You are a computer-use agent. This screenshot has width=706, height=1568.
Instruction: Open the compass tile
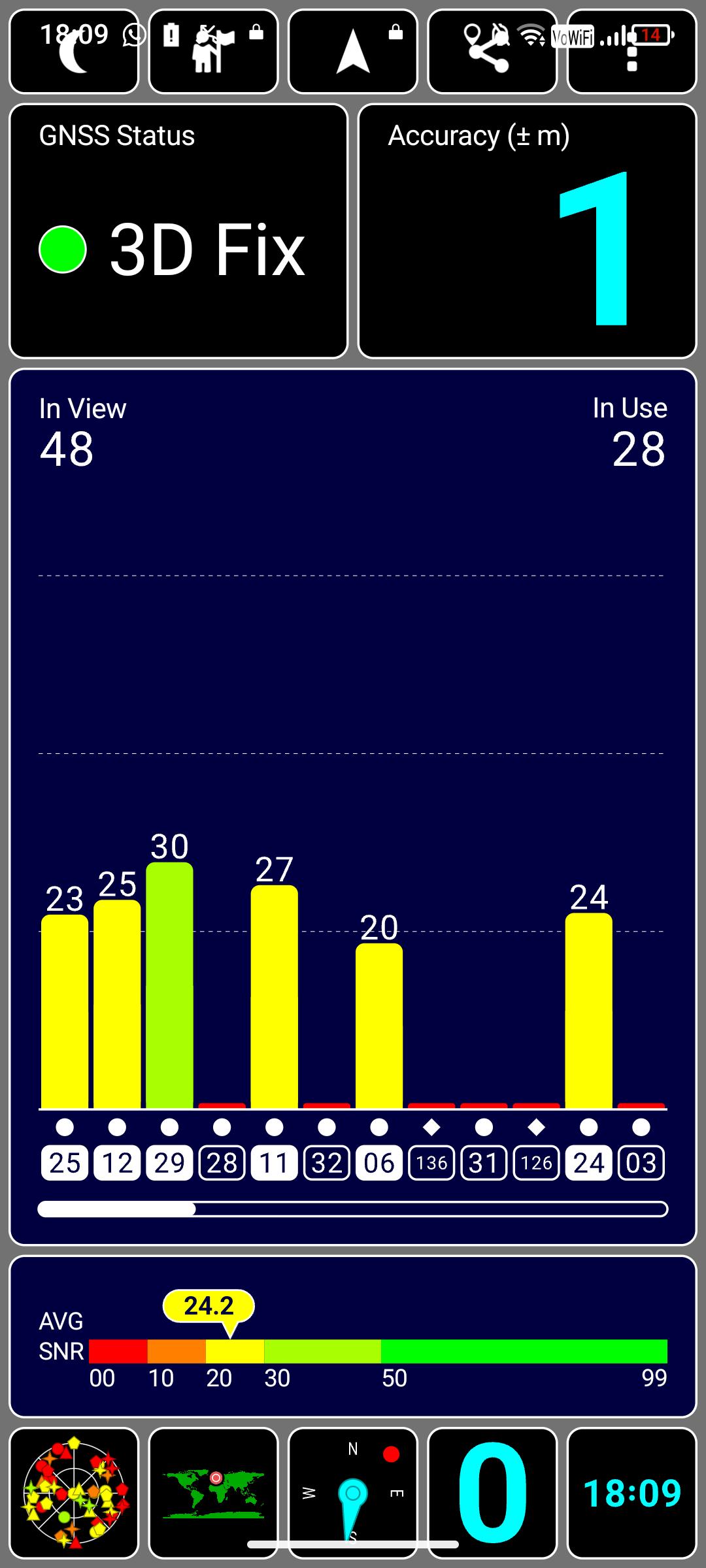pos(353,1492)
